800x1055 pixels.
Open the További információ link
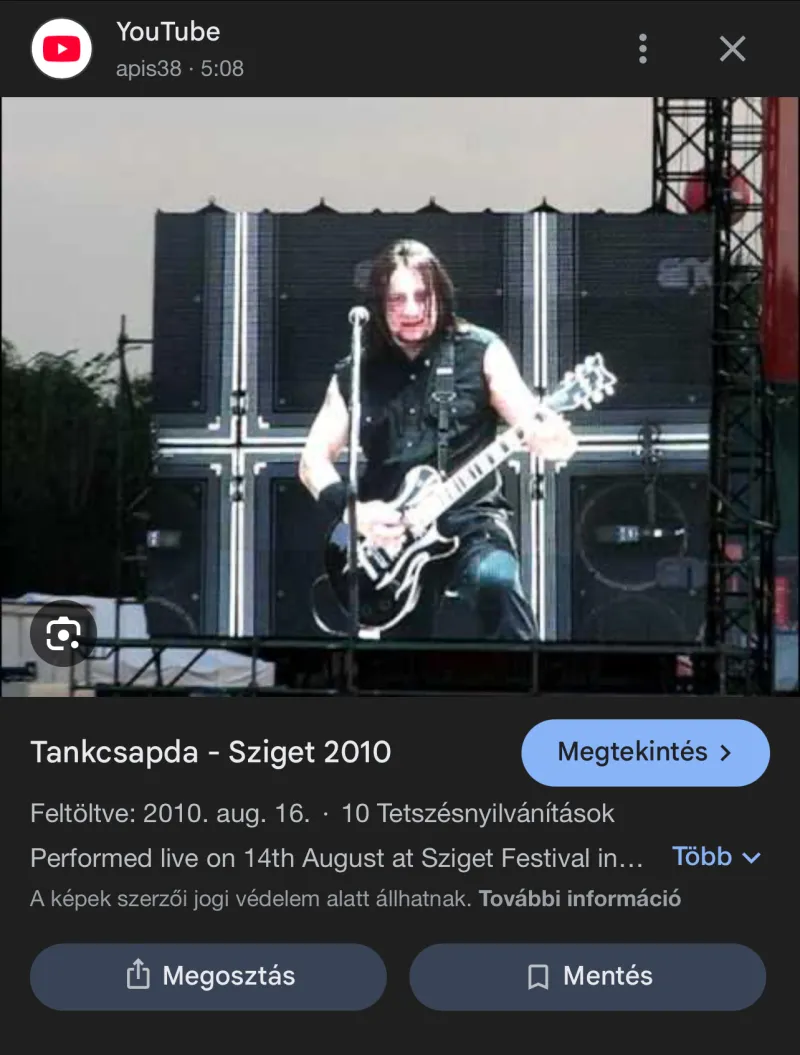580,898
